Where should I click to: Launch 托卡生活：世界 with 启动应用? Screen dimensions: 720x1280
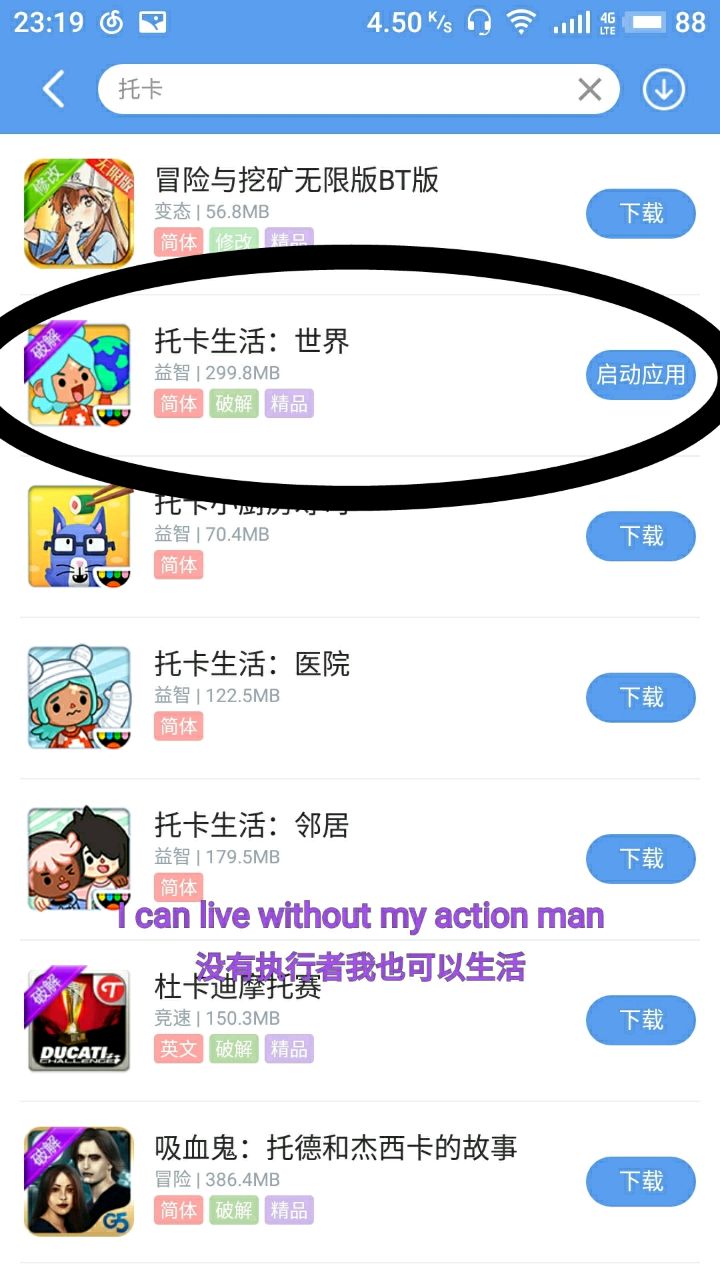(640, 375)
